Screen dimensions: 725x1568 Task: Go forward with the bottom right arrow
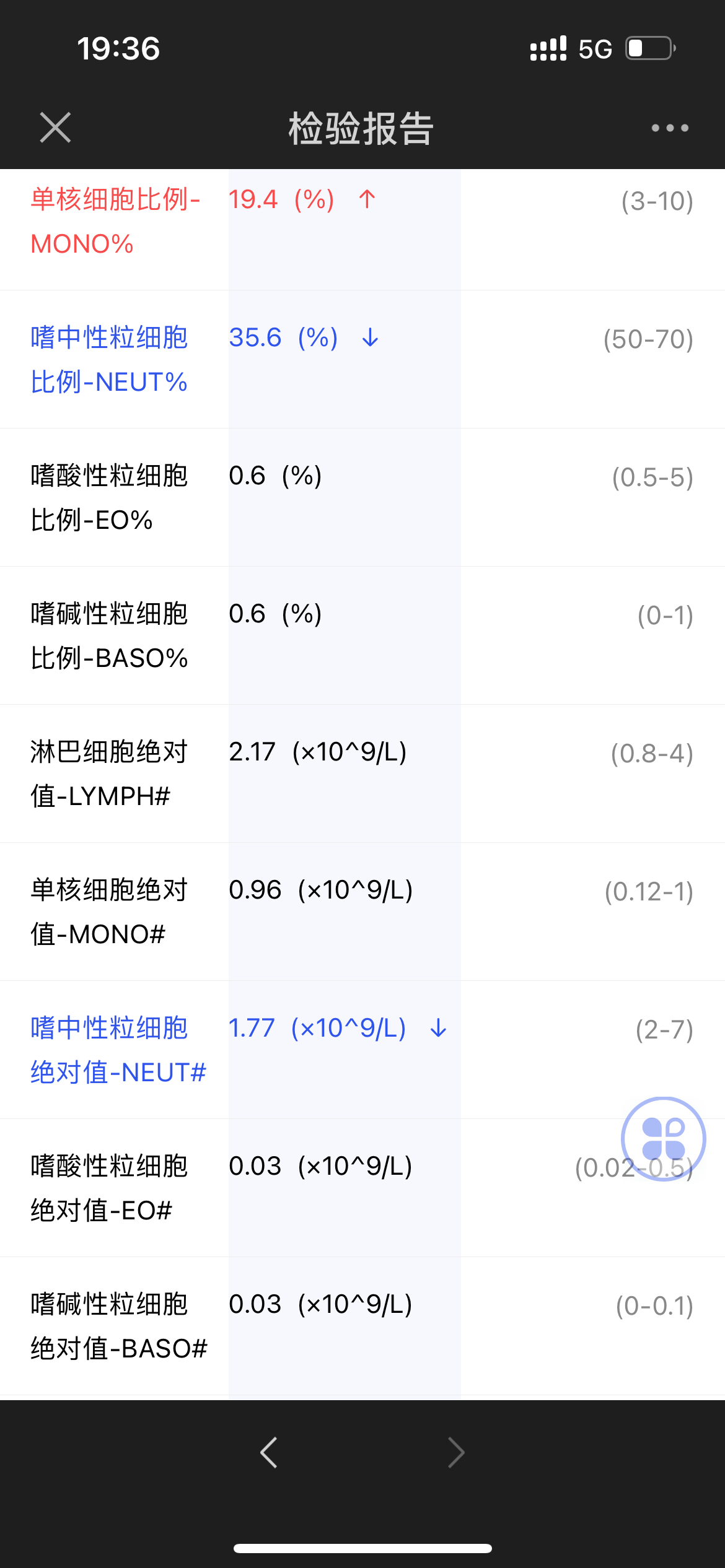pos(456,1453)
